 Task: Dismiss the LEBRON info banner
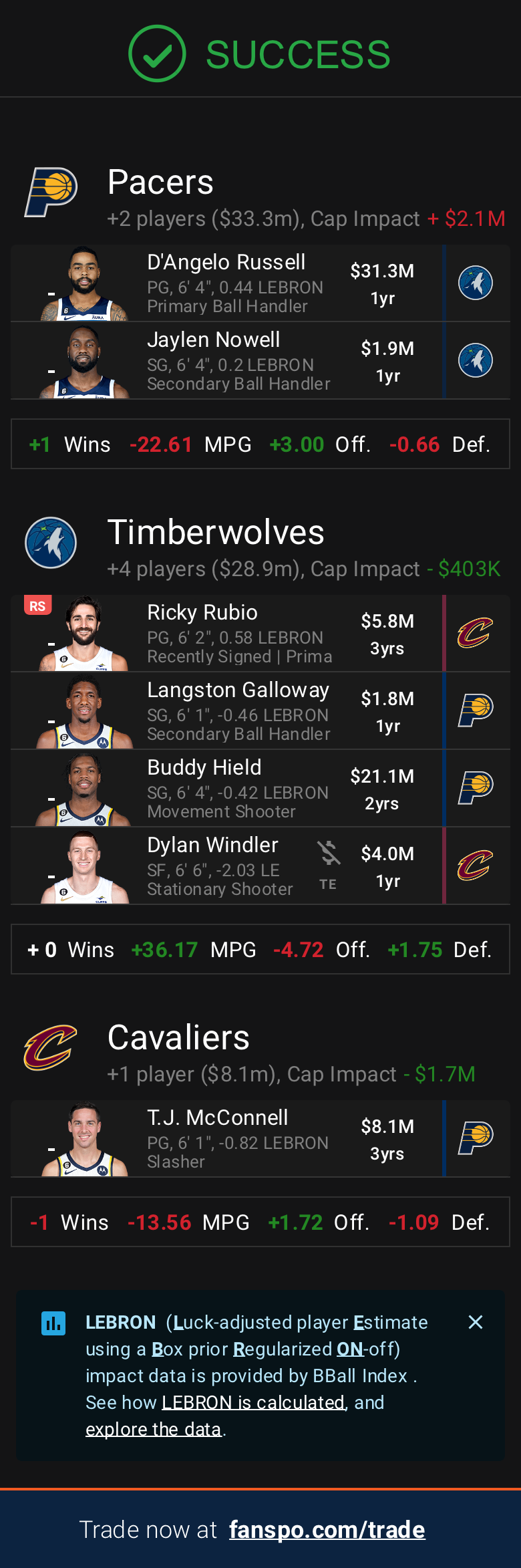tap(476, 1322)
